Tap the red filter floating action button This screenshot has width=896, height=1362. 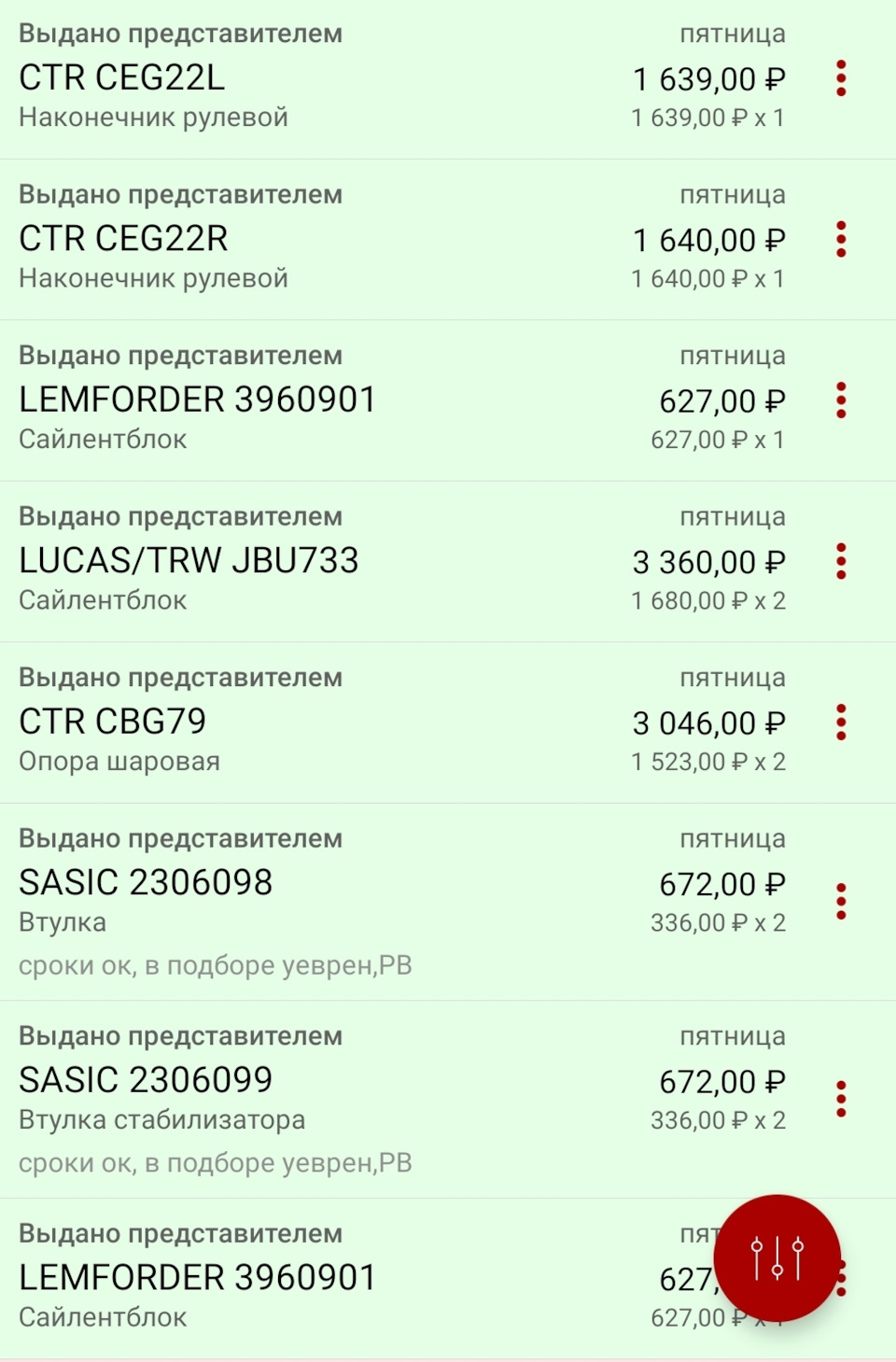[777, 1257]
